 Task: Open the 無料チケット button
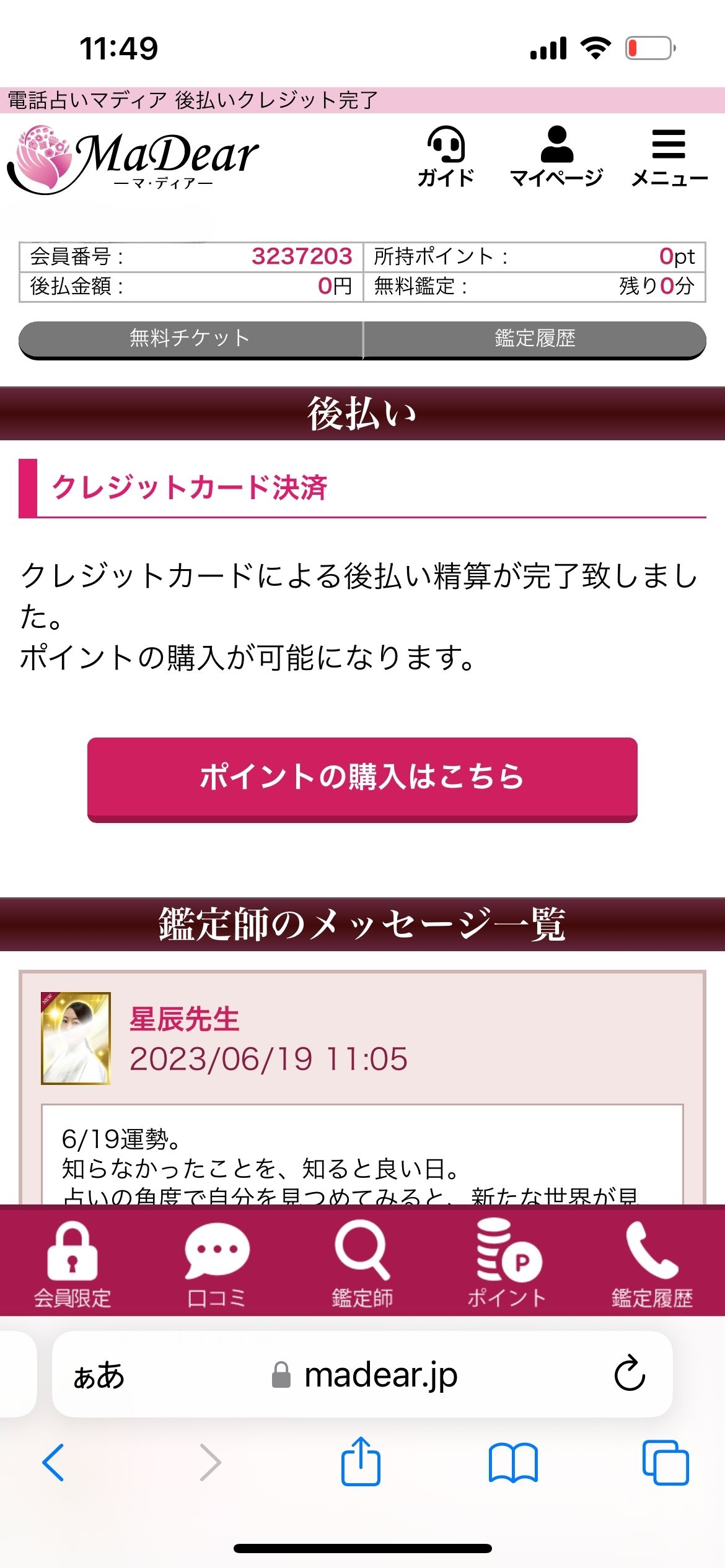190,339
